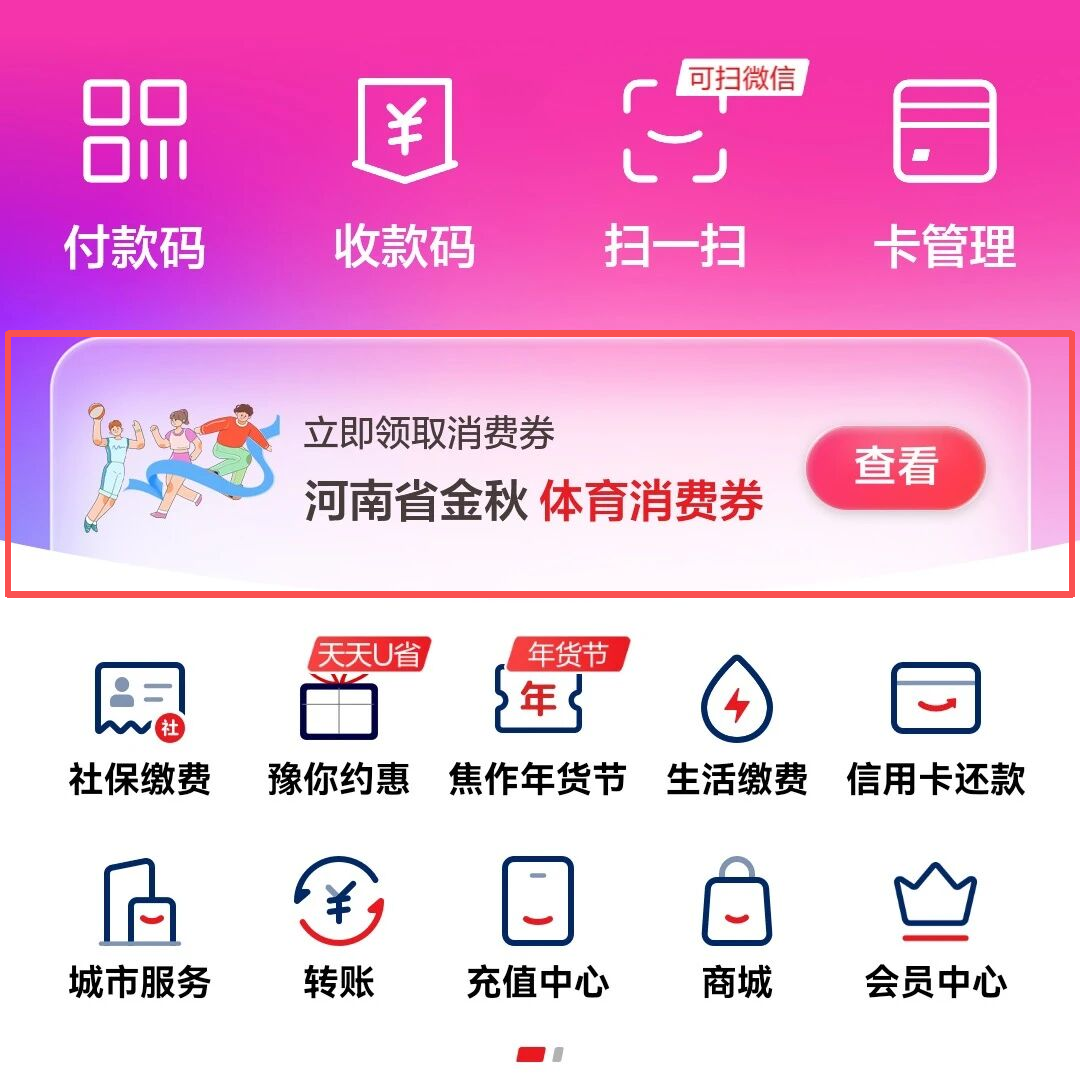
Task: Open 焦作年货节 festival page
Action: point(538,725)
